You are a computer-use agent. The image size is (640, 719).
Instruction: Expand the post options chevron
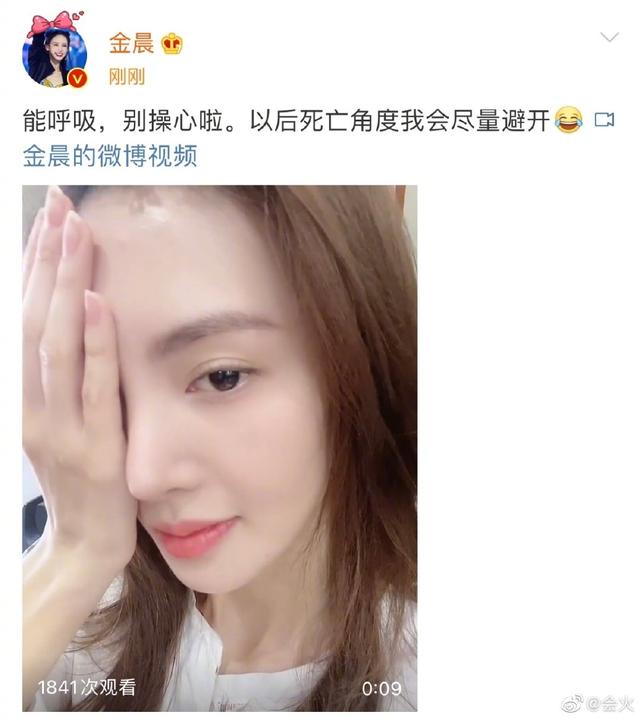(608, 38)
